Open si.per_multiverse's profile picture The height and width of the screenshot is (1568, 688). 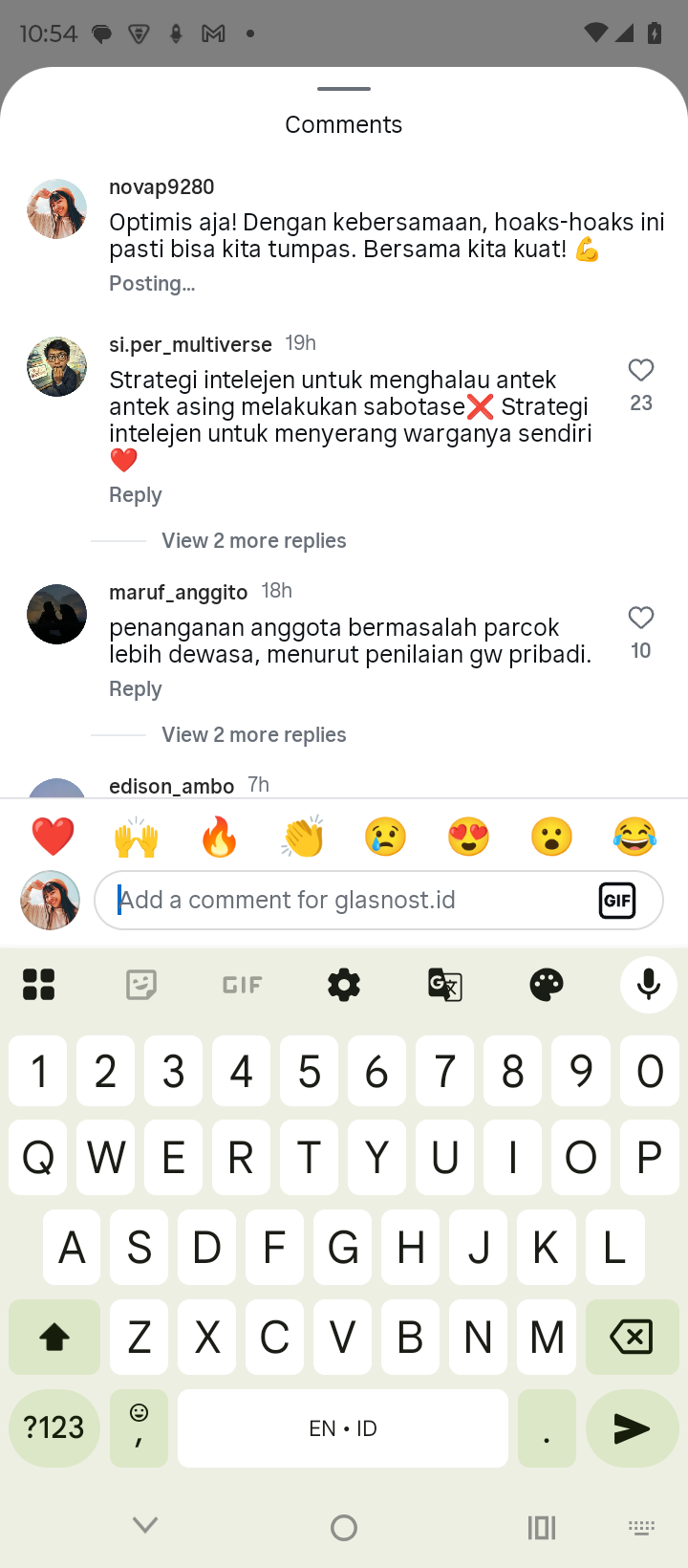click(x=56, y=367)
